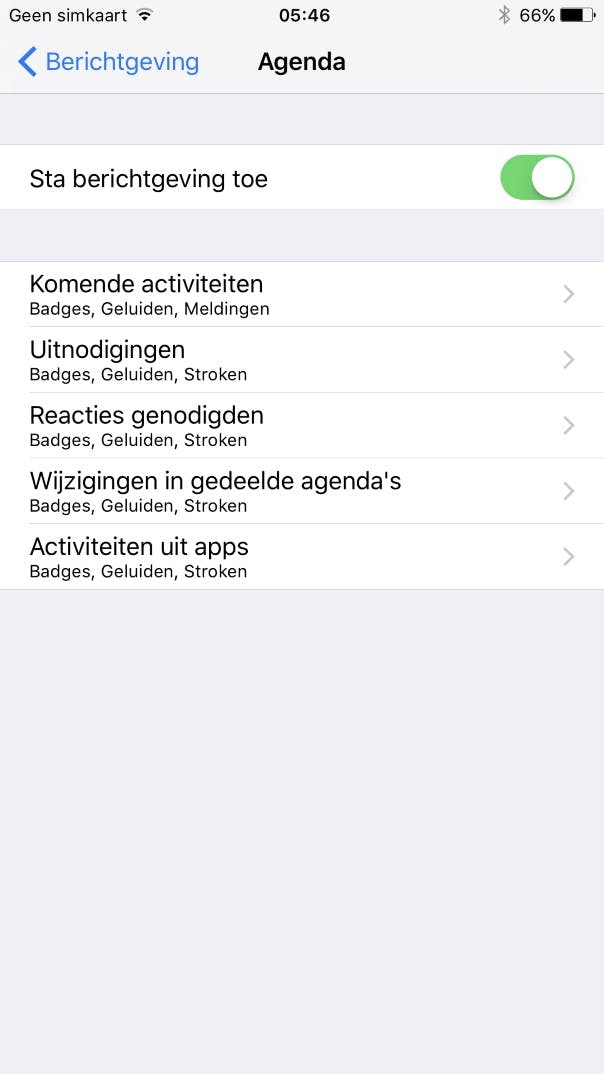
Task: Disable the Sta berichtgeving toe switch
Action: (x=537, y=178)
